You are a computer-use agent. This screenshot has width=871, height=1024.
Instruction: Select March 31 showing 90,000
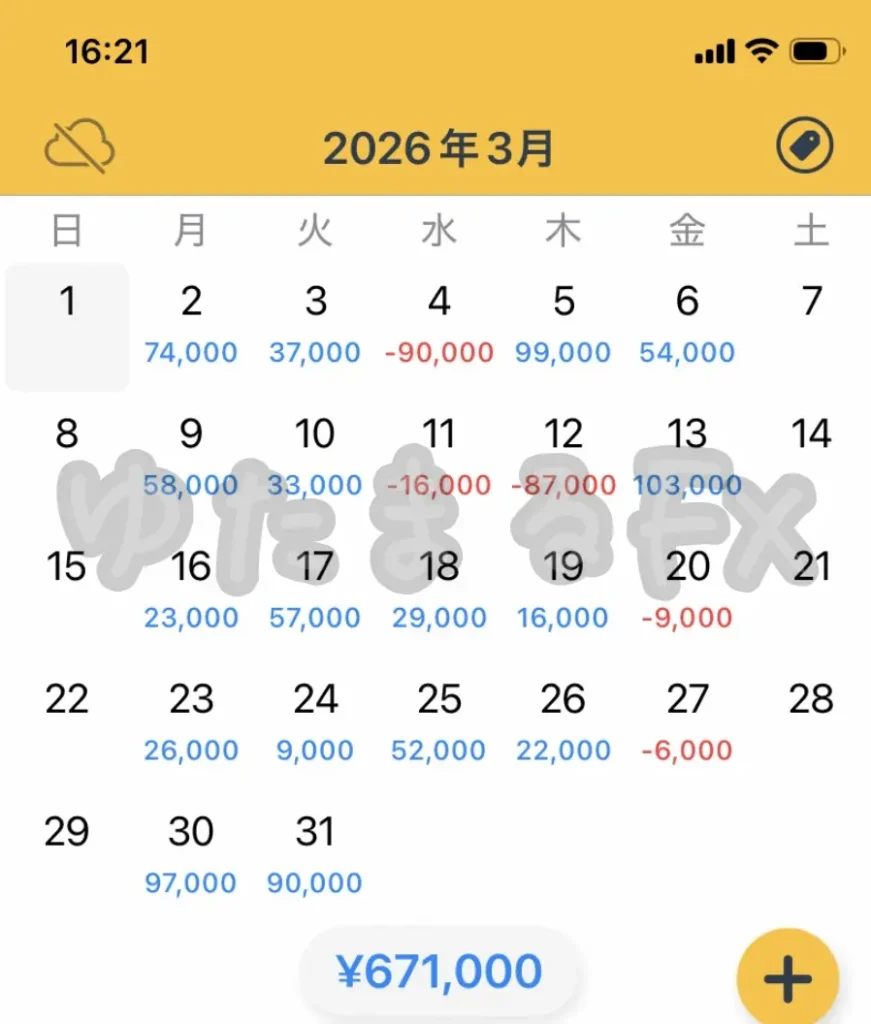[x=316, y=853]
